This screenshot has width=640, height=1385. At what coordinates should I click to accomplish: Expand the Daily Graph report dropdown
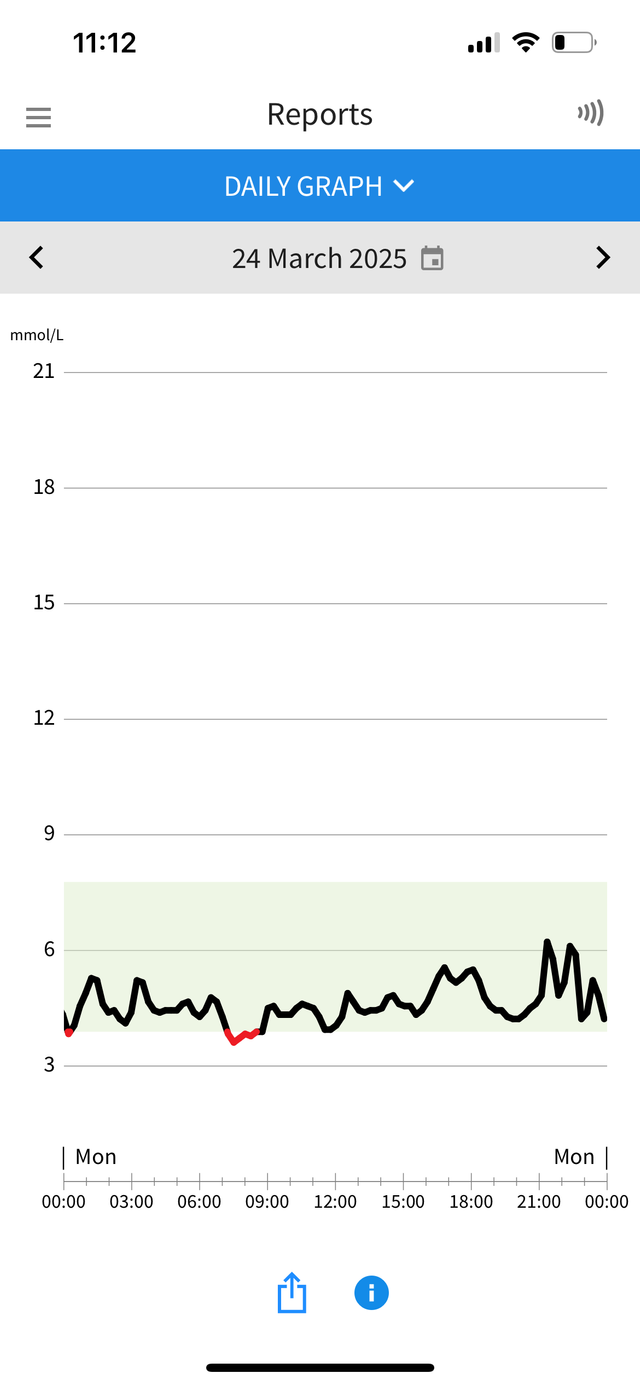pos(320,186)
